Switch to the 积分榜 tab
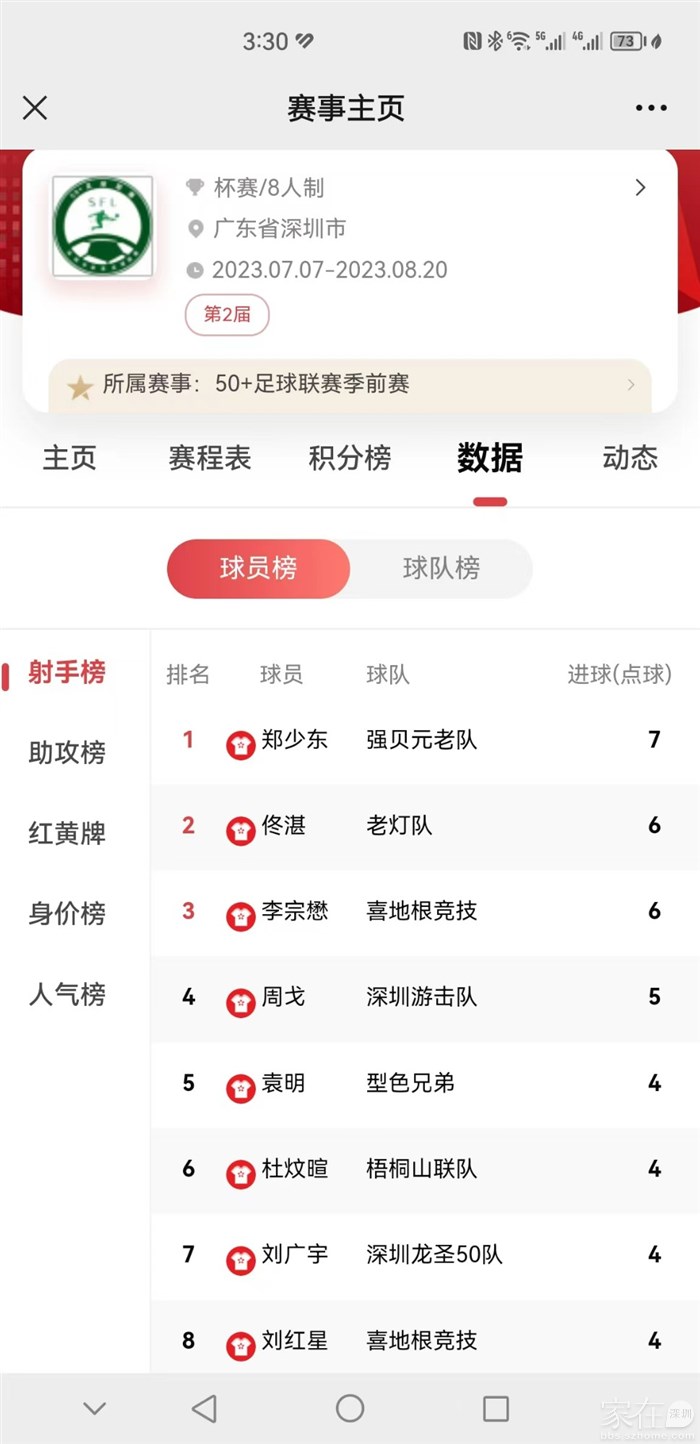The width and height of the screenshot is (700, 1444). click(x=350, y=458)
